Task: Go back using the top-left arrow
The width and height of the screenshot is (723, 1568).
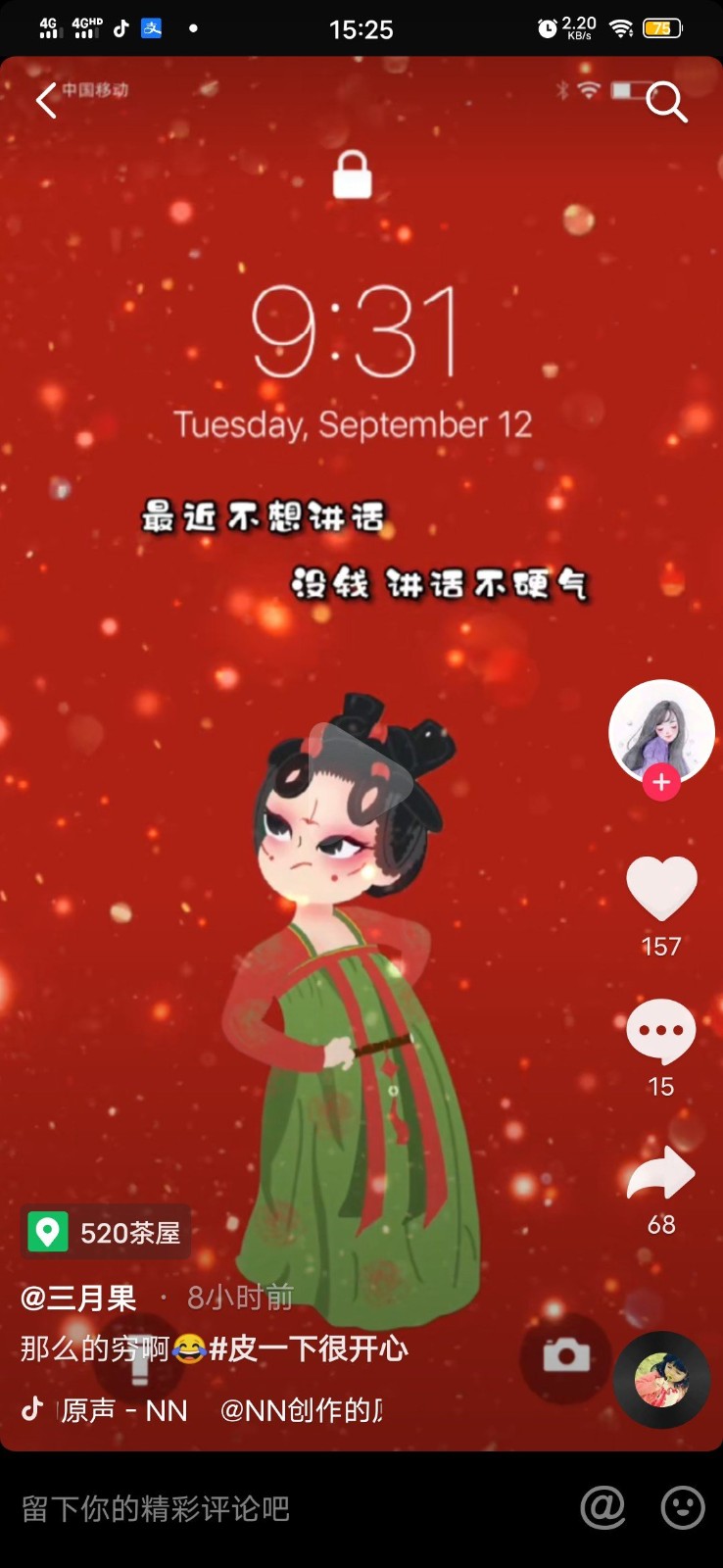Action: [46, 100]
